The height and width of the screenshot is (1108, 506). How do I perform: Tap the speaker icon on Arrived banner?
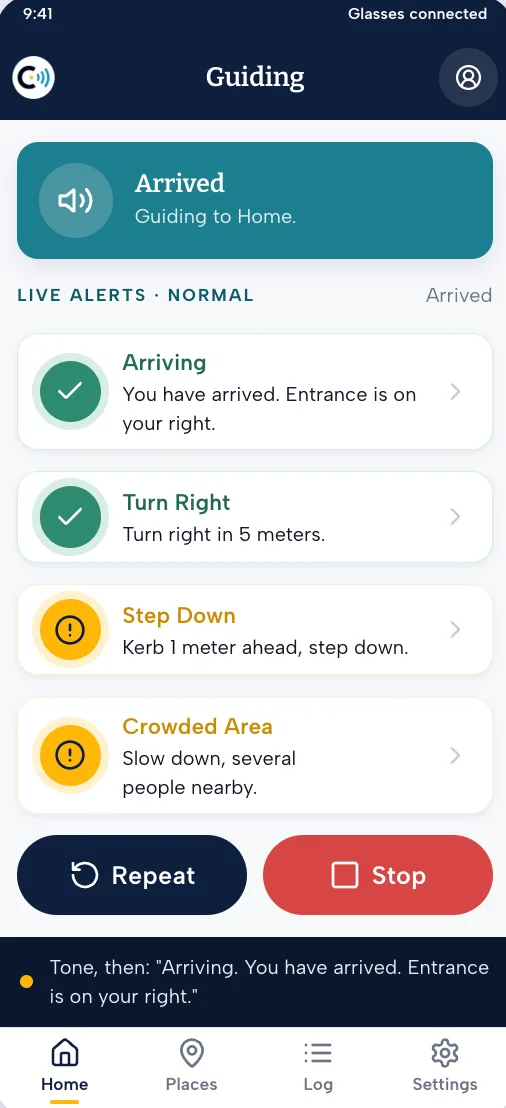(x=76, y=201)
